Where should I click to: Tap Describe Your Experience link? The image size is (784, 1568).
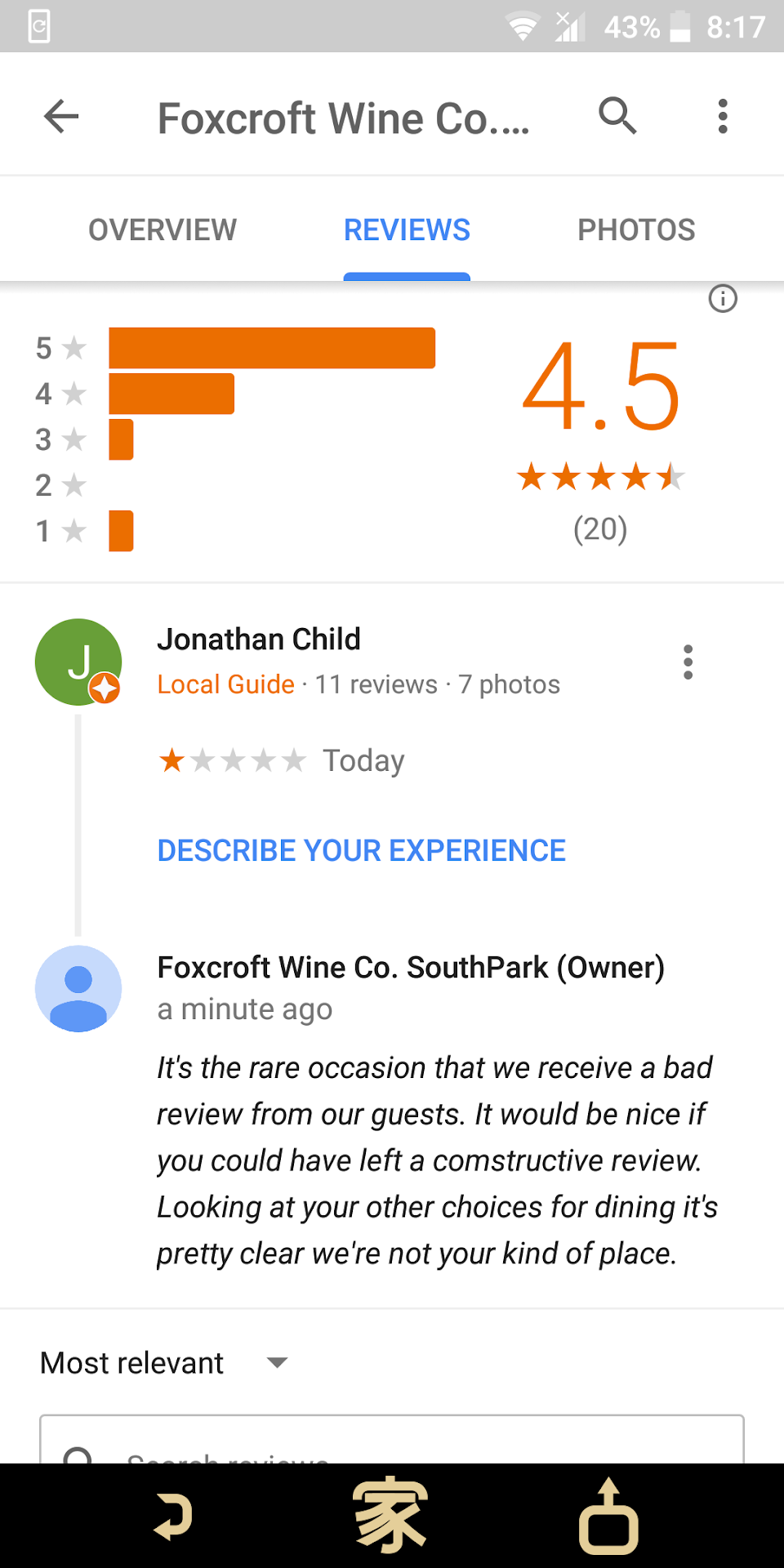(361, 851)
